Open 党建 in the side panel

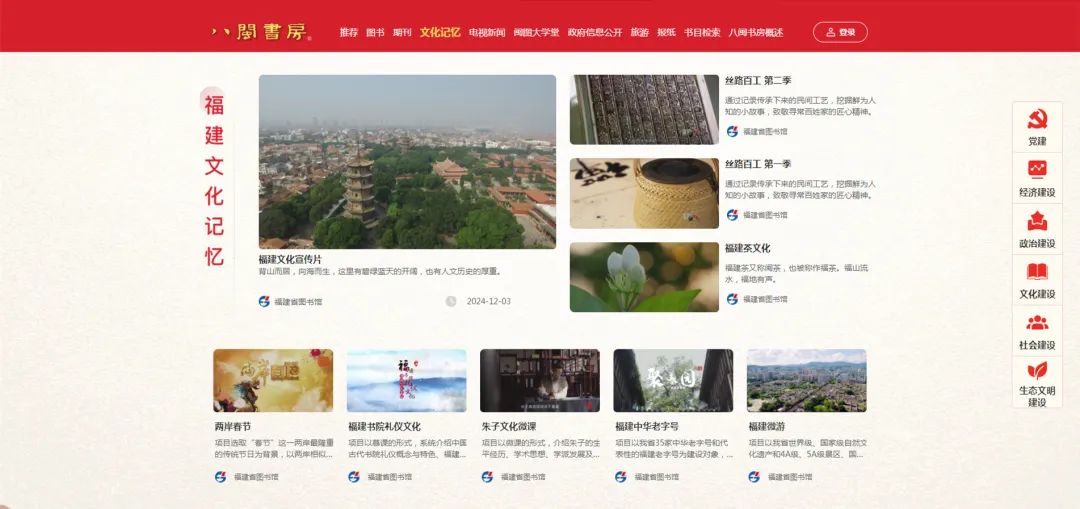tap(1037, 127)
